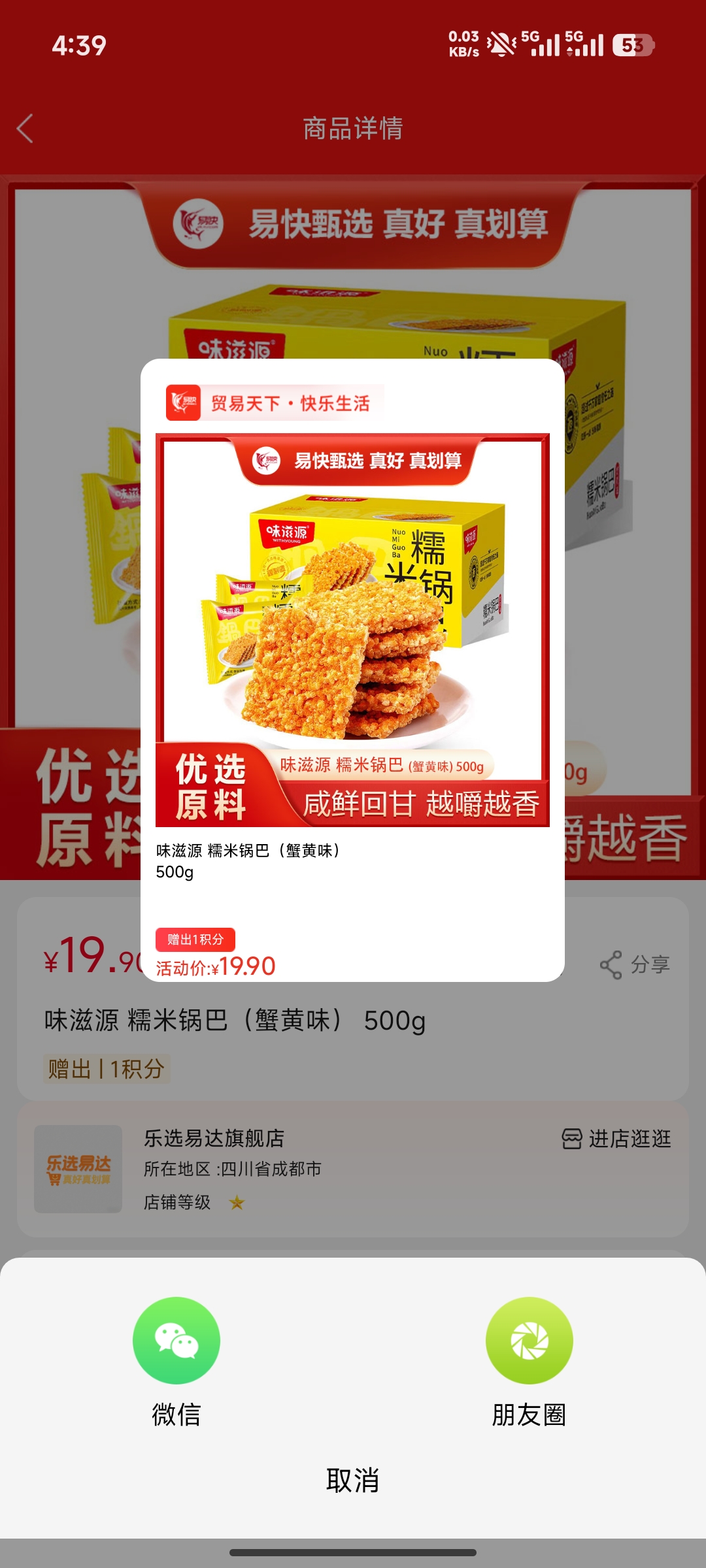Viewport: 706px width, 1568px height.
Task: Share to Moments (朋友圈)
Action: tap(529, 1341)
